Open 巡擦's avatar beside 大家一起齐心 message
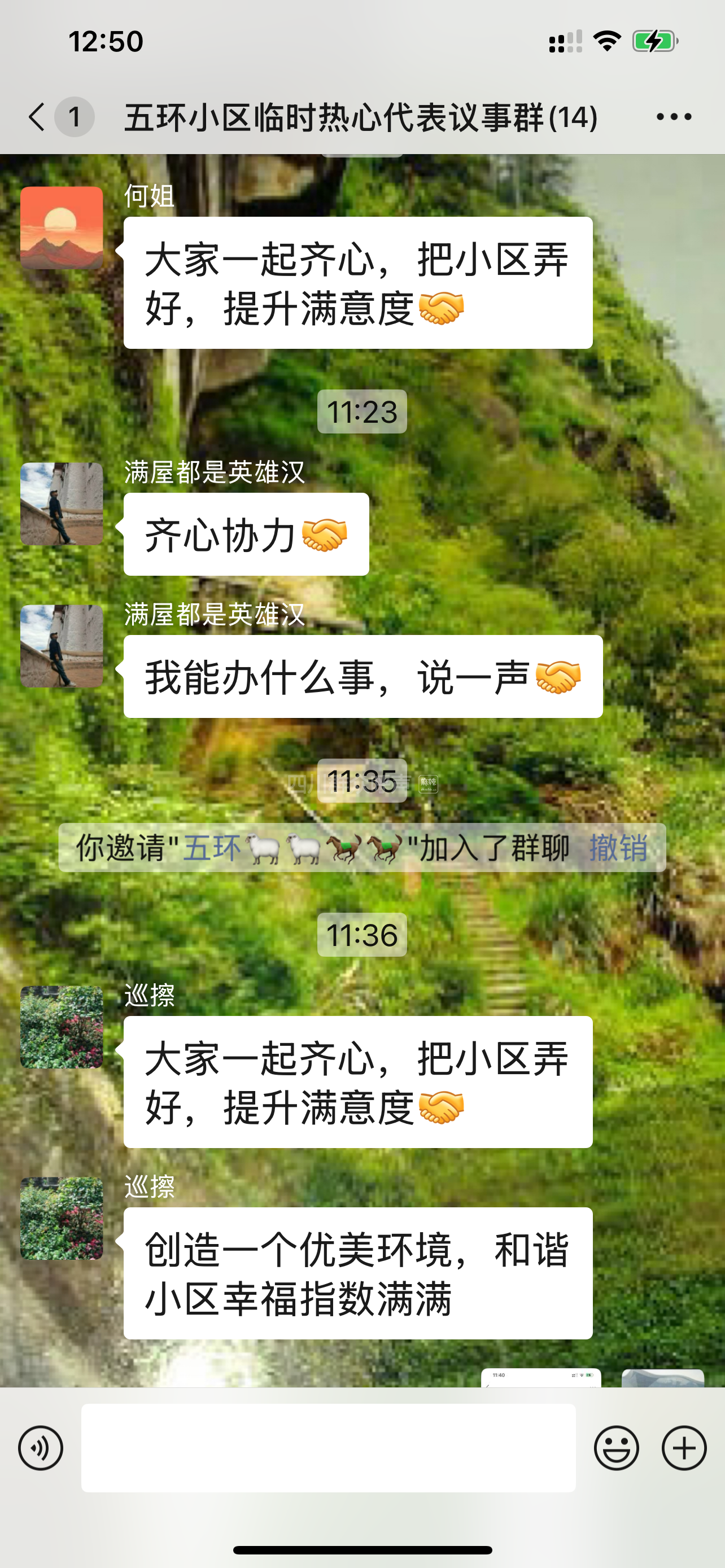 tap(62, 1027)
